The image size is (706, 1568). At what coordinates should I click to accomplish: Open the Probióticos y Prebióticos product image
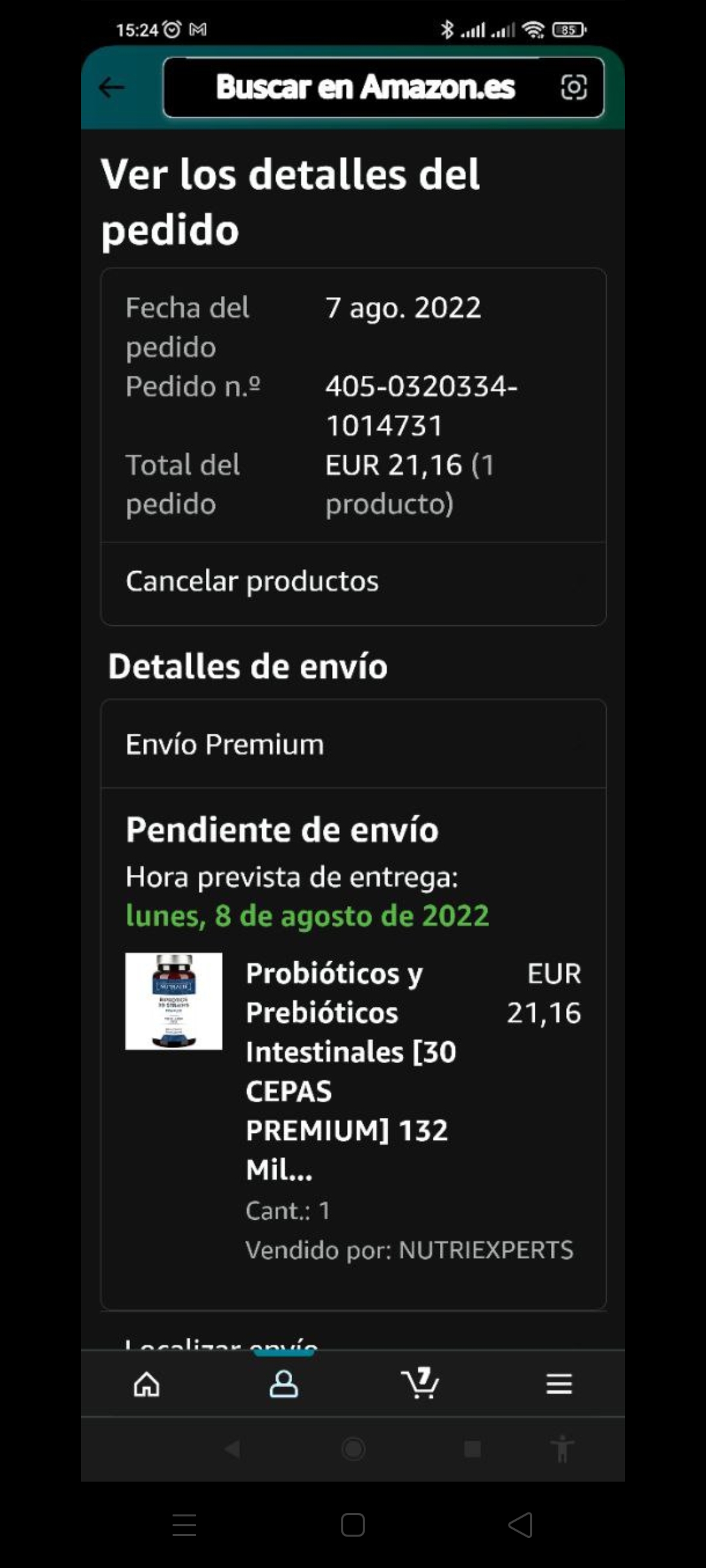pyautogui.click(x=174, y=1001)
